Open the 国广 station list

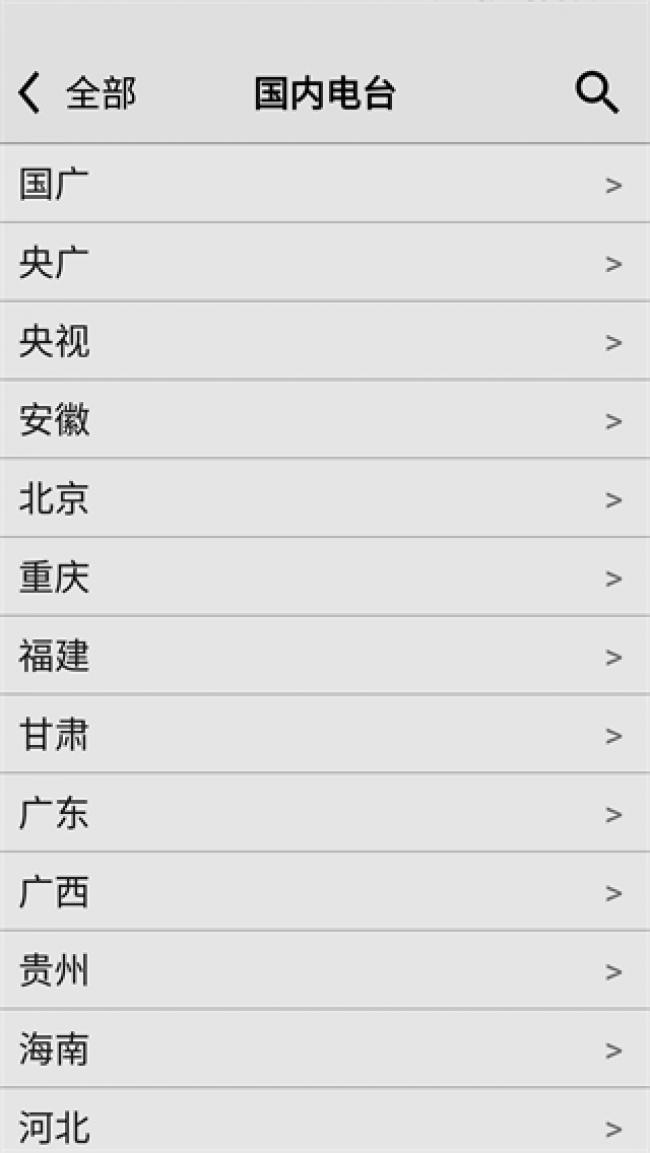tap(324, 184)
